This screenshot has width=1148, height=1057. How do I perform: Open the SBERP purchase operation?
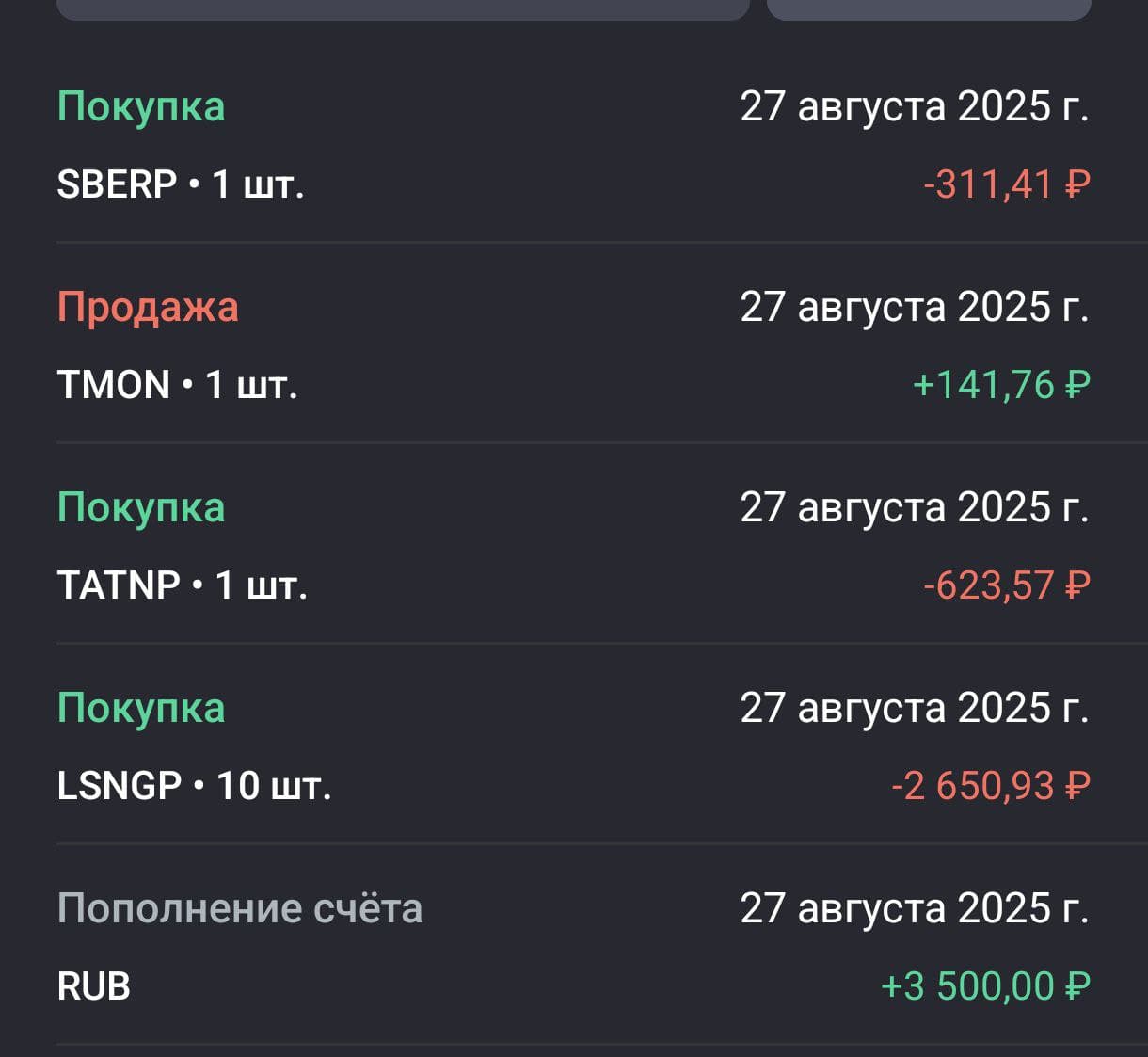coord(573,145)
